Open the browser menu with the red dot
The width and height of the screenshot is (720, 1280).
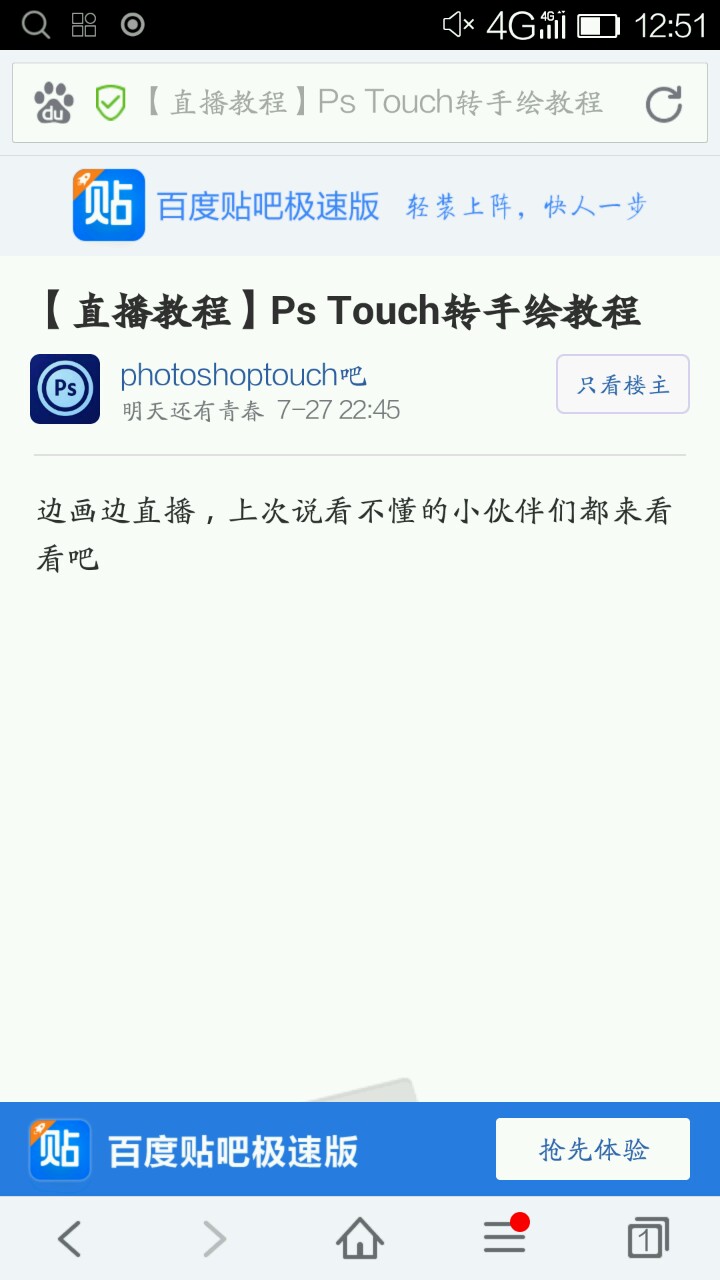[x=505, y=1240]
